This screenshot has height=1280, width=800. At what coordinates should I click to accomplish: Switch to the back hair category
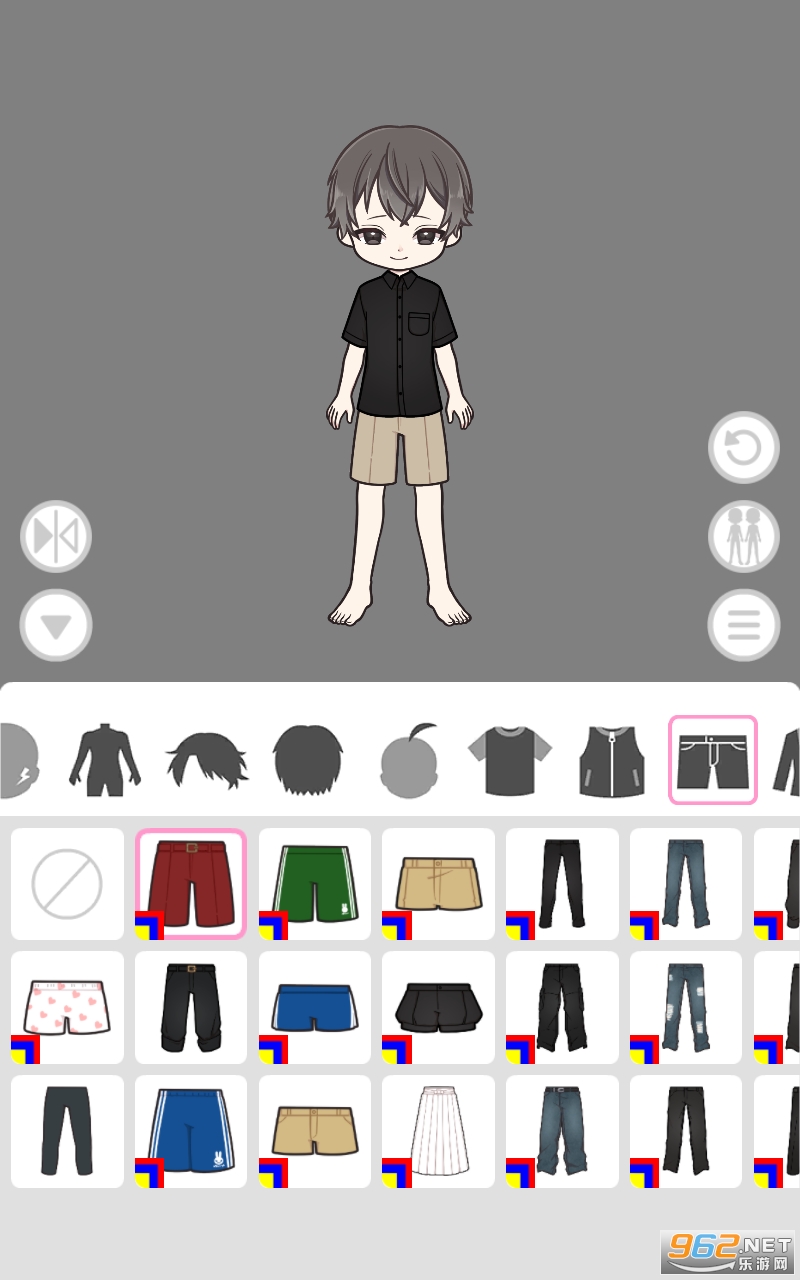[x=308, y=760]
